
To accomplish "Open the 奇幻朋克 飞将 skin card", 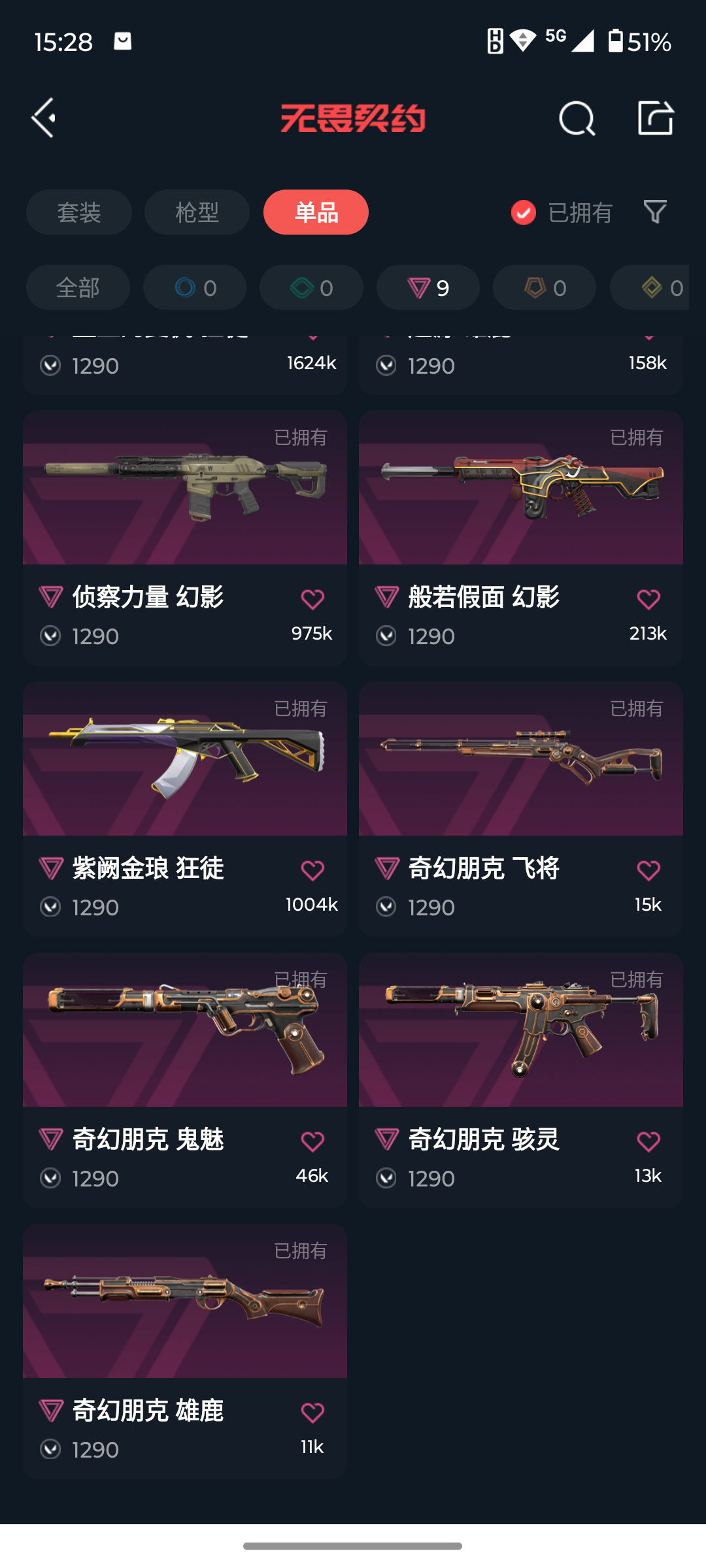I will [521, 809].
